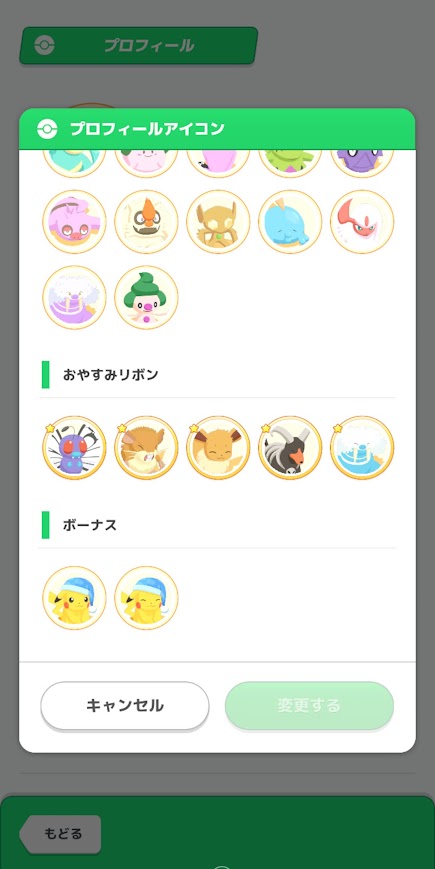The image size is (435, 869).
Task: Select the Houndoom ribbon icon
Action: pyautogui.click(x=290, y=448)
